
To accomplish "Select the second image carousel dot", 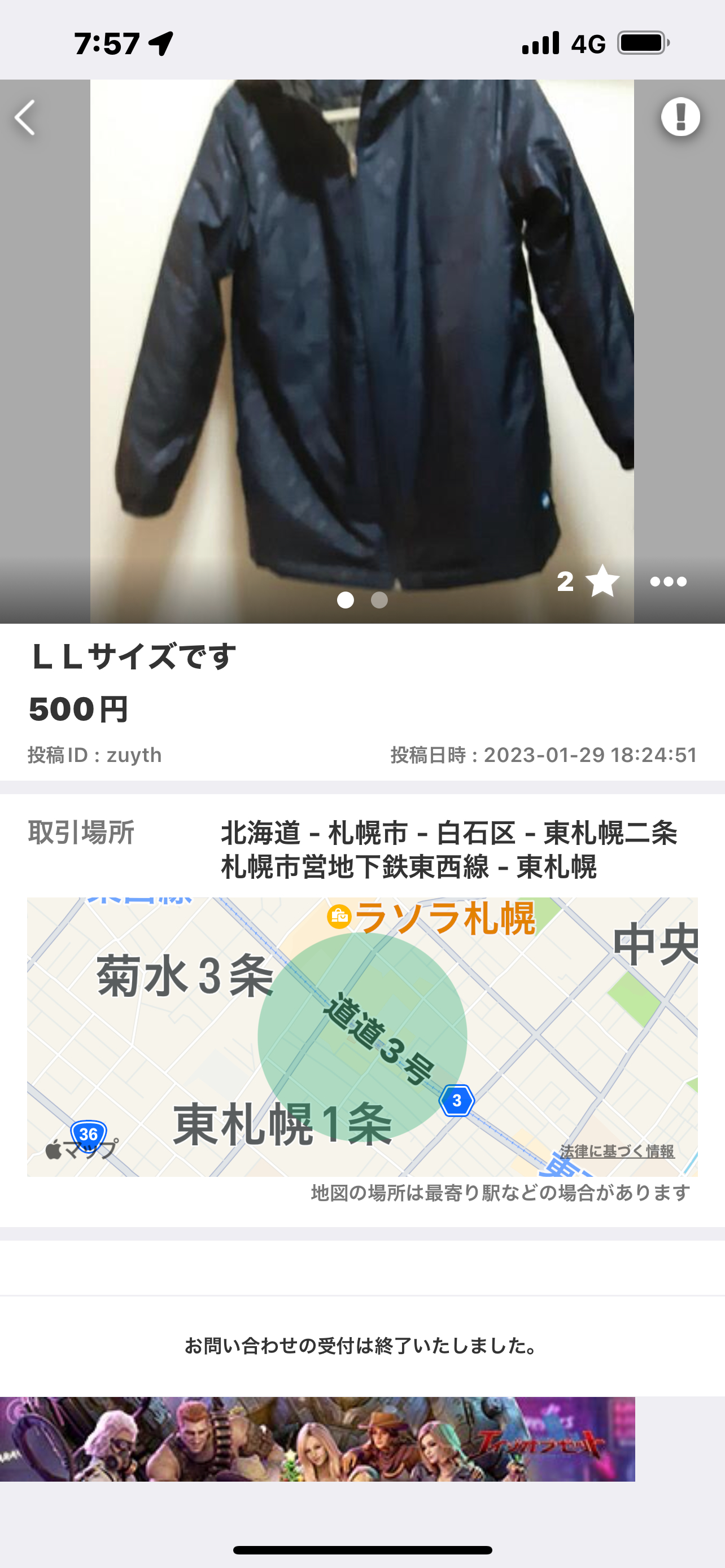I will (x=379, y=600).
